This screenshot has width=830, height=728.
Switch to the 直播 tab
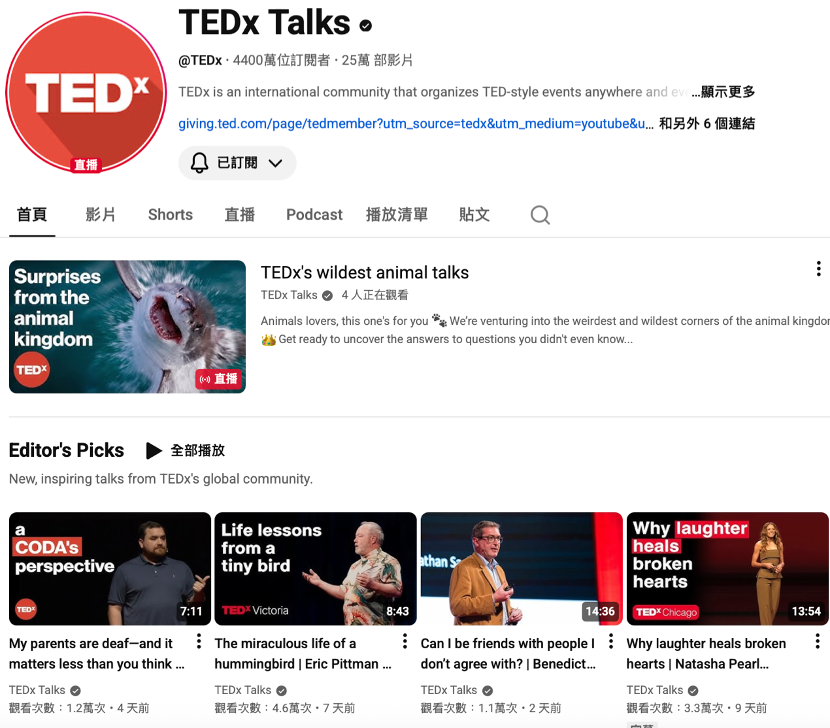point(240,214)
